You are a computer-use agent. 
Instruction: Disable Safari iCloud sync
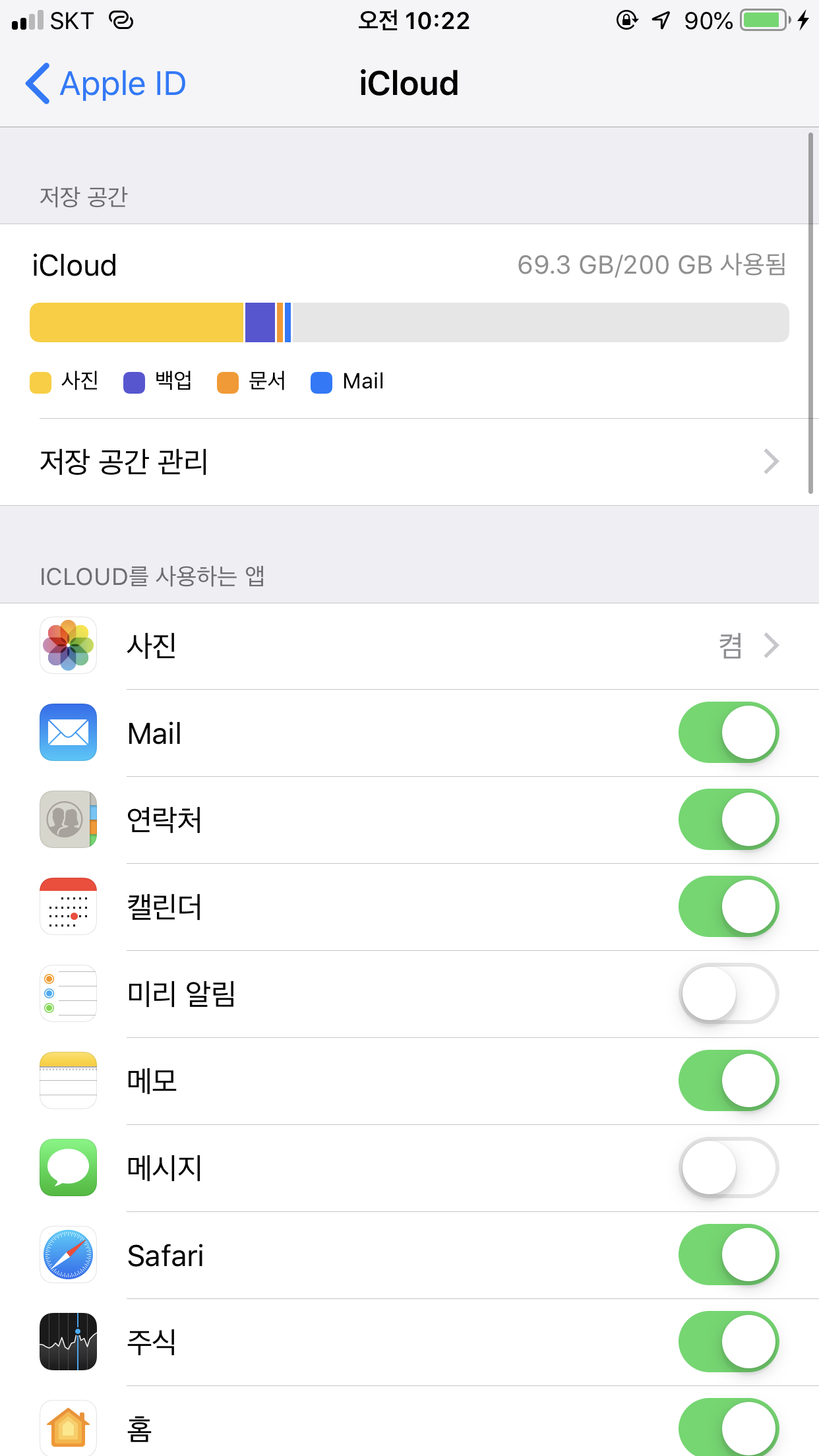pos(728,1255)
